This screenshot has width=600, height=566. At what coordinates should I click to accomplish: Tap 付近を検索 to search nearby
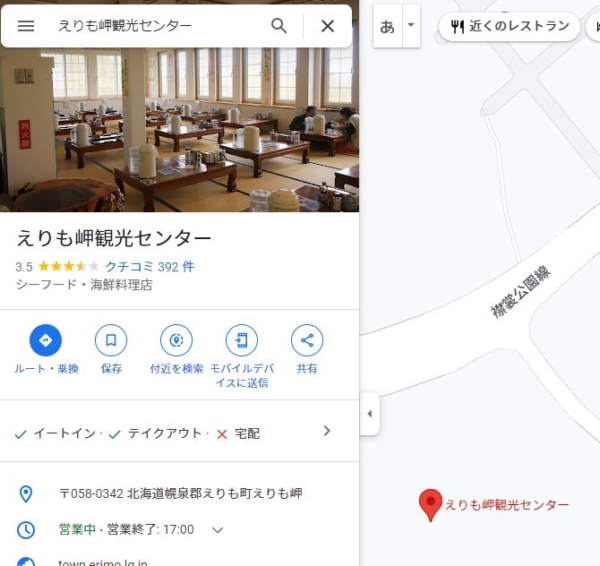click(176, 341)
